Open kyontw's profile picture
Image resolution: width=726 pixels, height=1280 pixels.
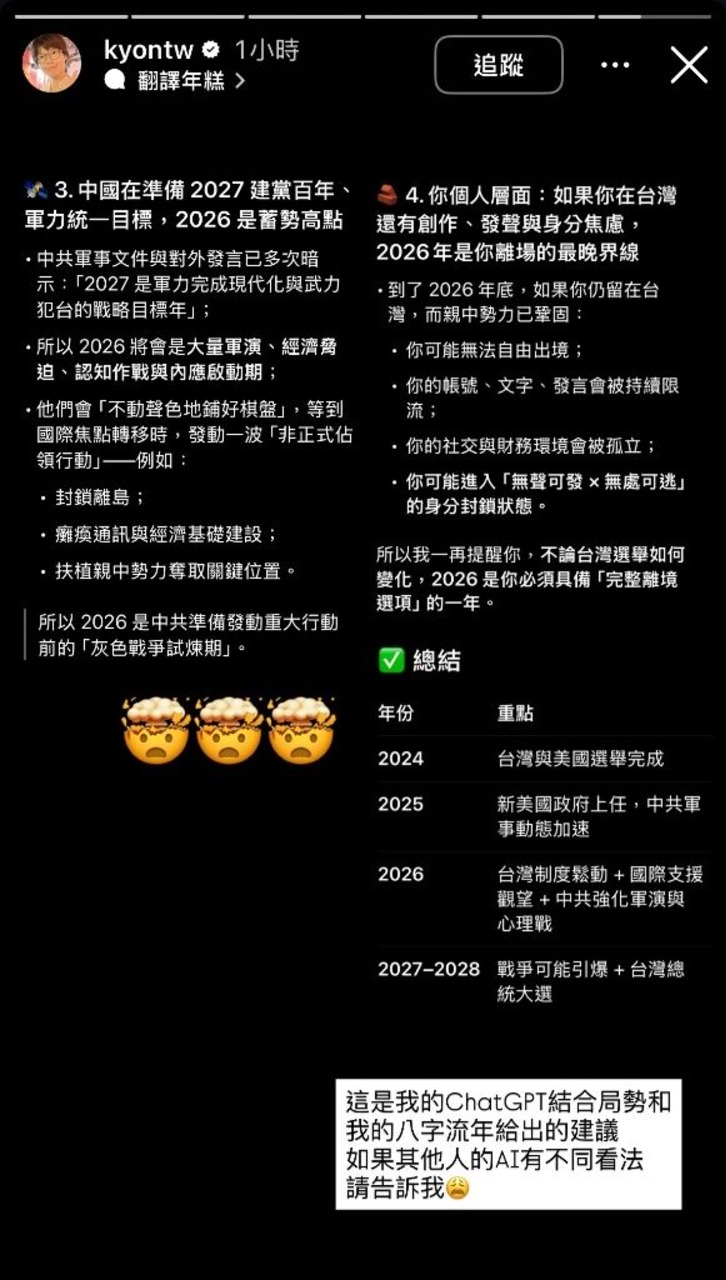click(52, 63)
